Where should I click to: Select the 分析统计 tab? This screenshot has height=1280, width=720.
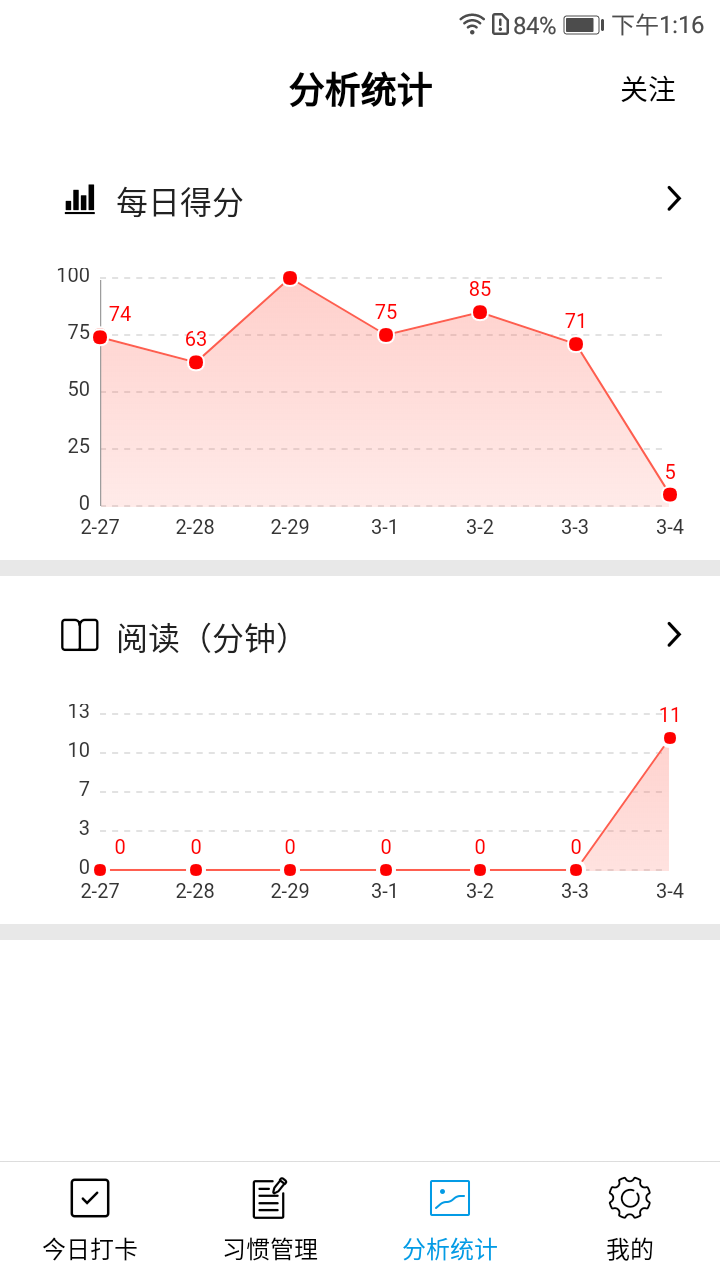pyautogui.click(x=450, y=1220)
